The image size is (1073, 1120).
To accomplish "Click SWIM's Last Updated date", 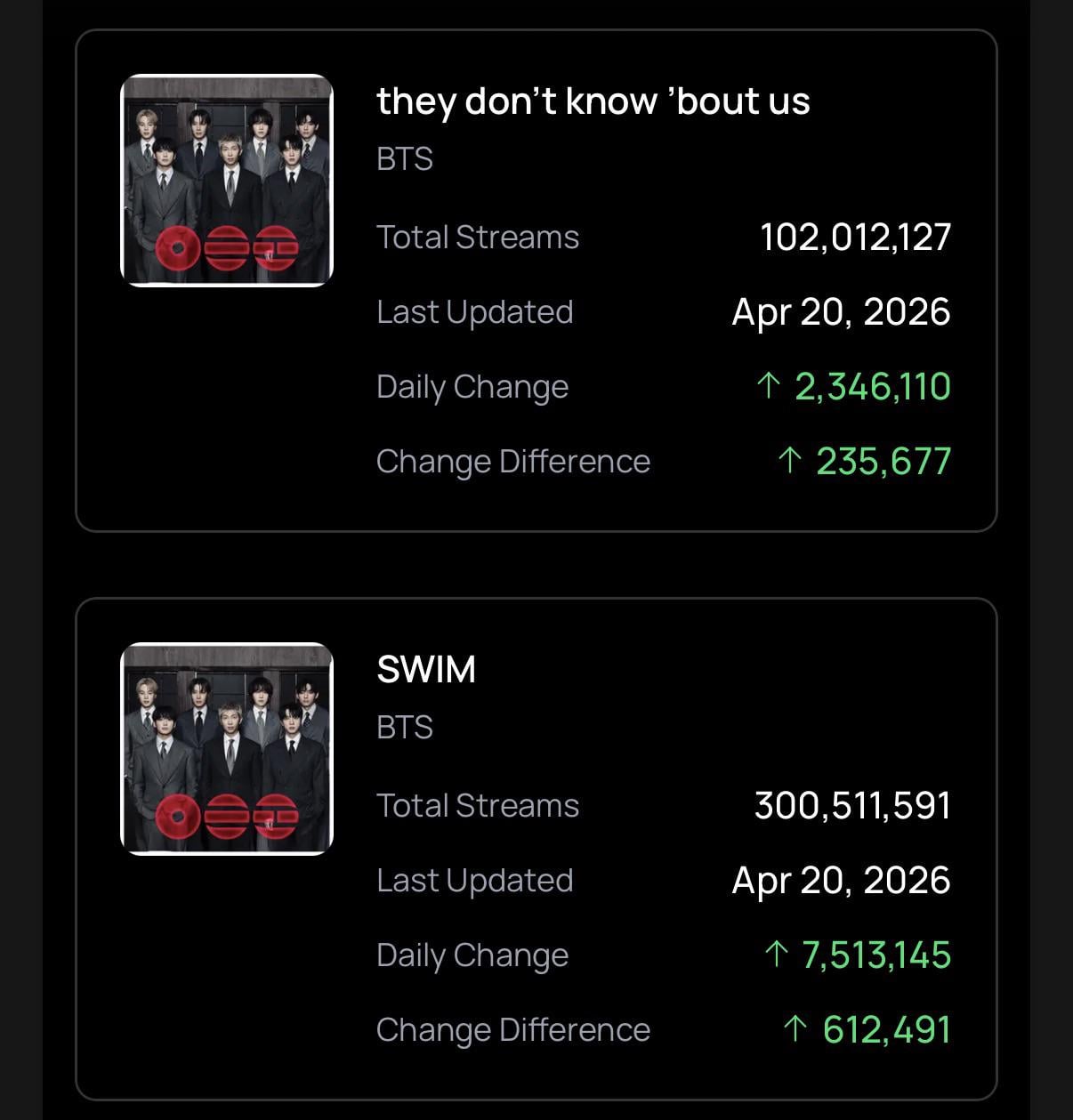I will pos(840,880).
